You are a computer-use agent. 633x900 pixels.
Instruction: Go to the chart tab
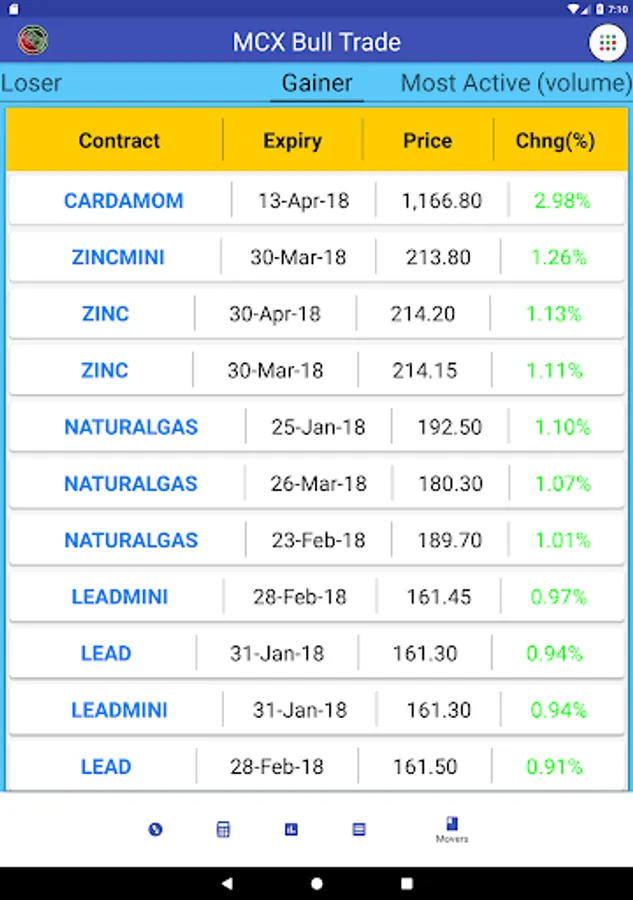291,829
